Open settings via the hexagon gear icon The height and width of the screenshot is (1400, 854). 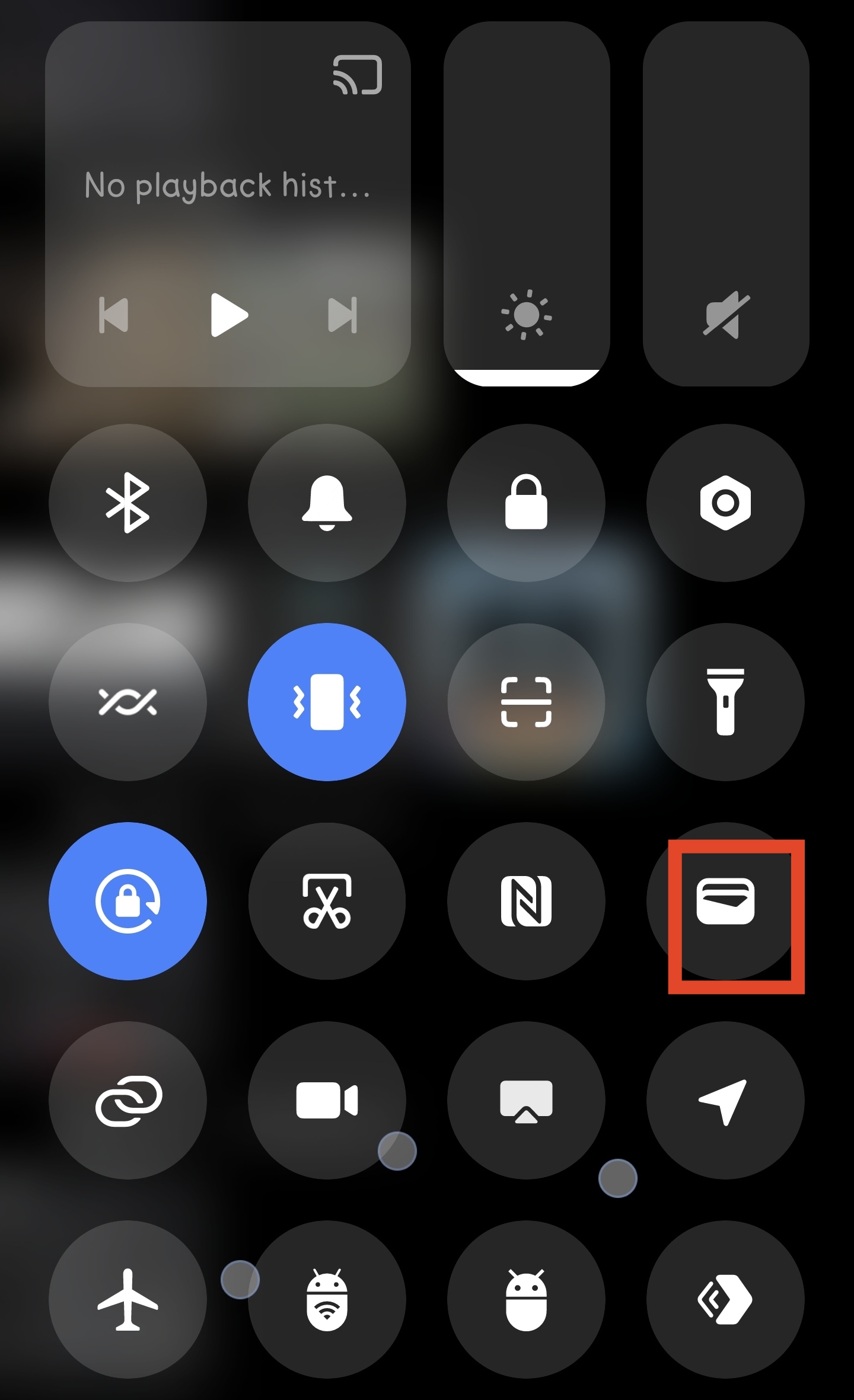(725, 503)
